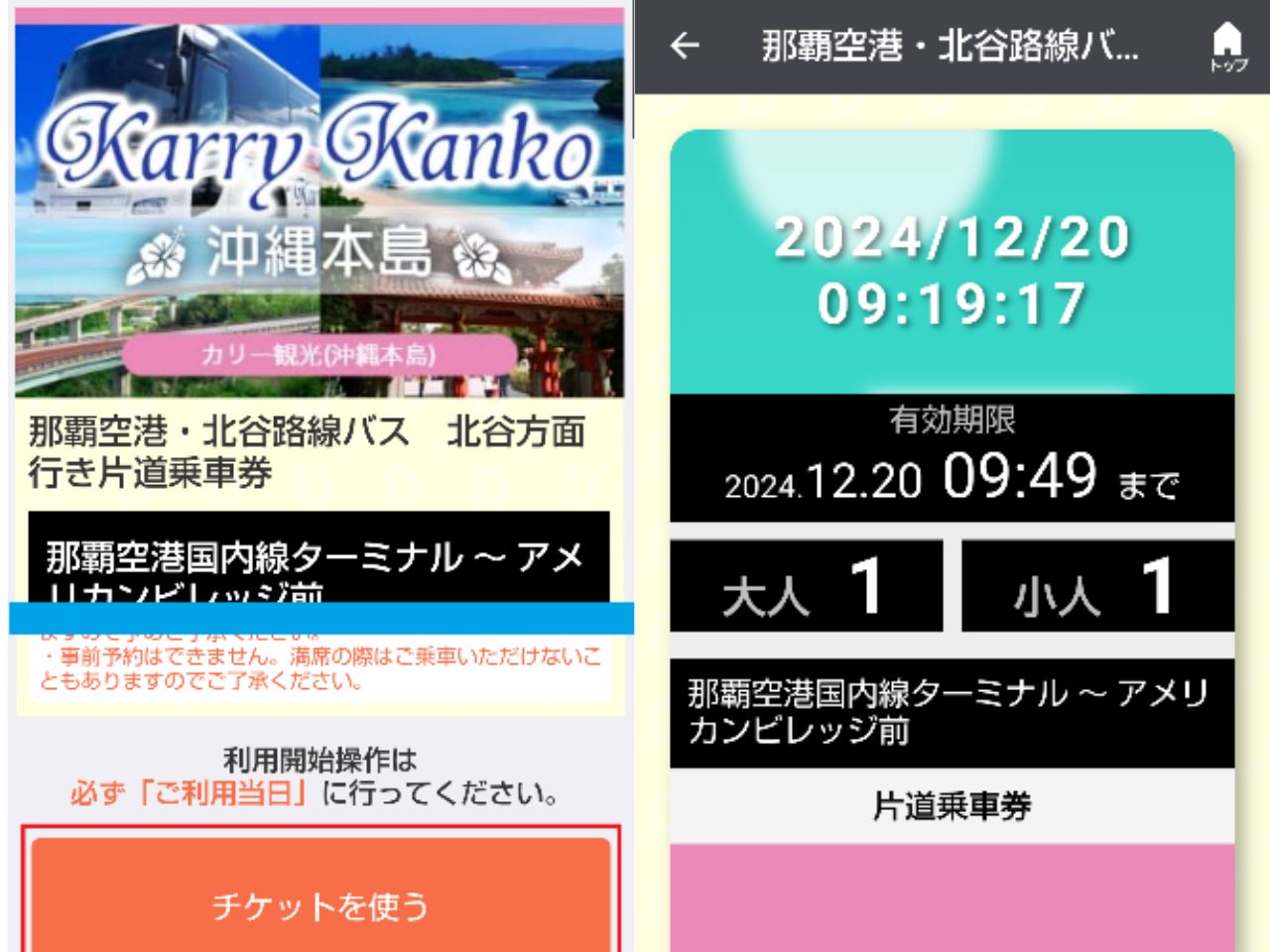Open the トップ home icon
The height and width of the screenshot is (952, 1270).
point(1227,46)
